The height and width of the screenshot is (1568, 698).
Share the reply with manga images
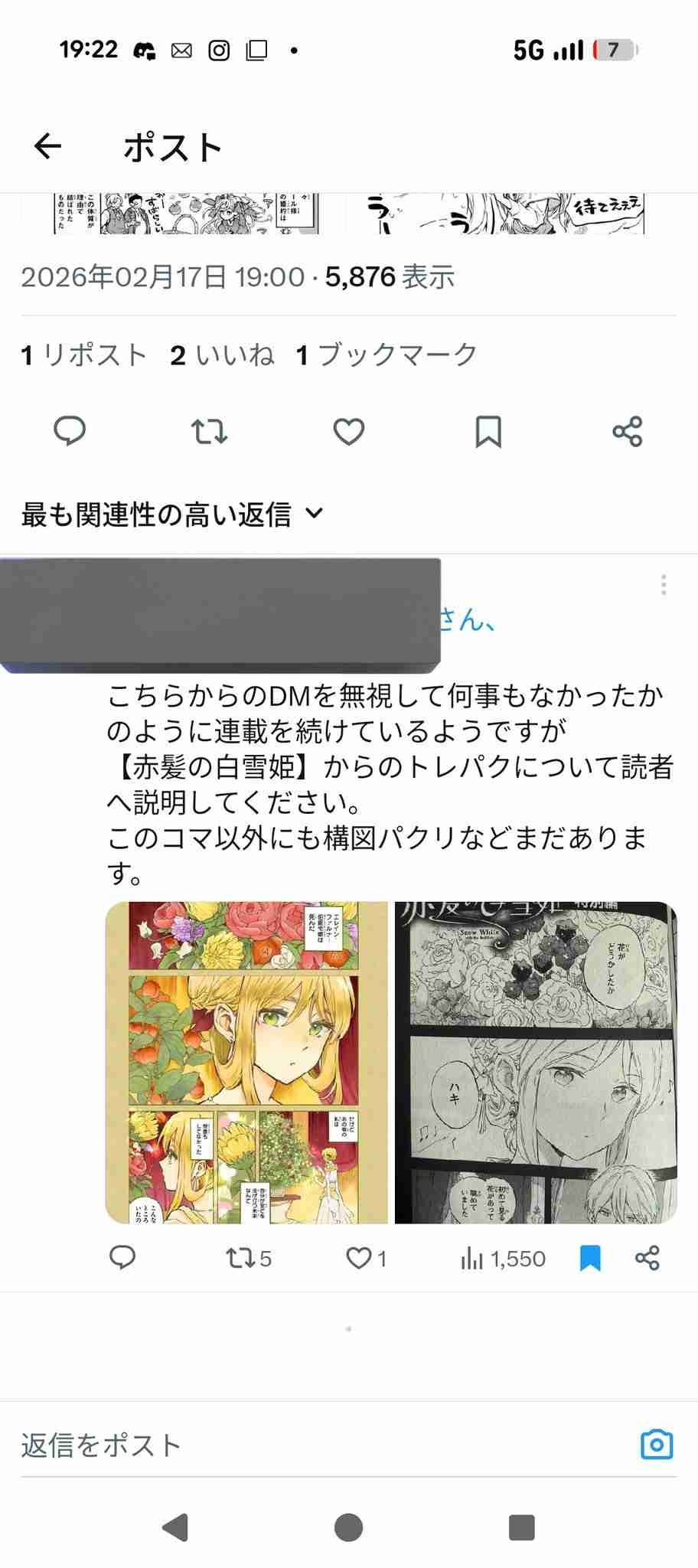[647, 1258]
